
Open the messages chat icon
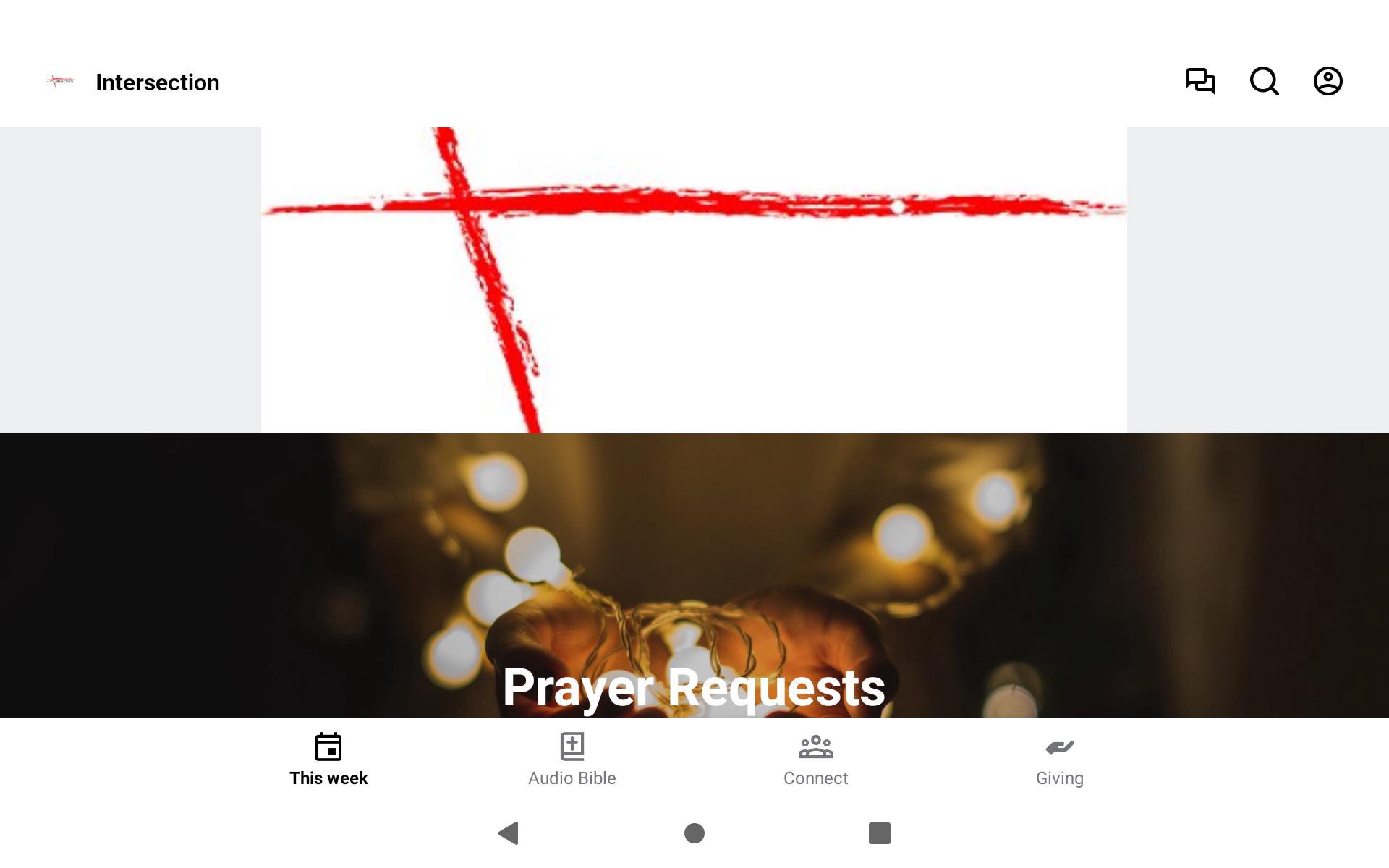pyautogui.click(x=1200, y=81)
